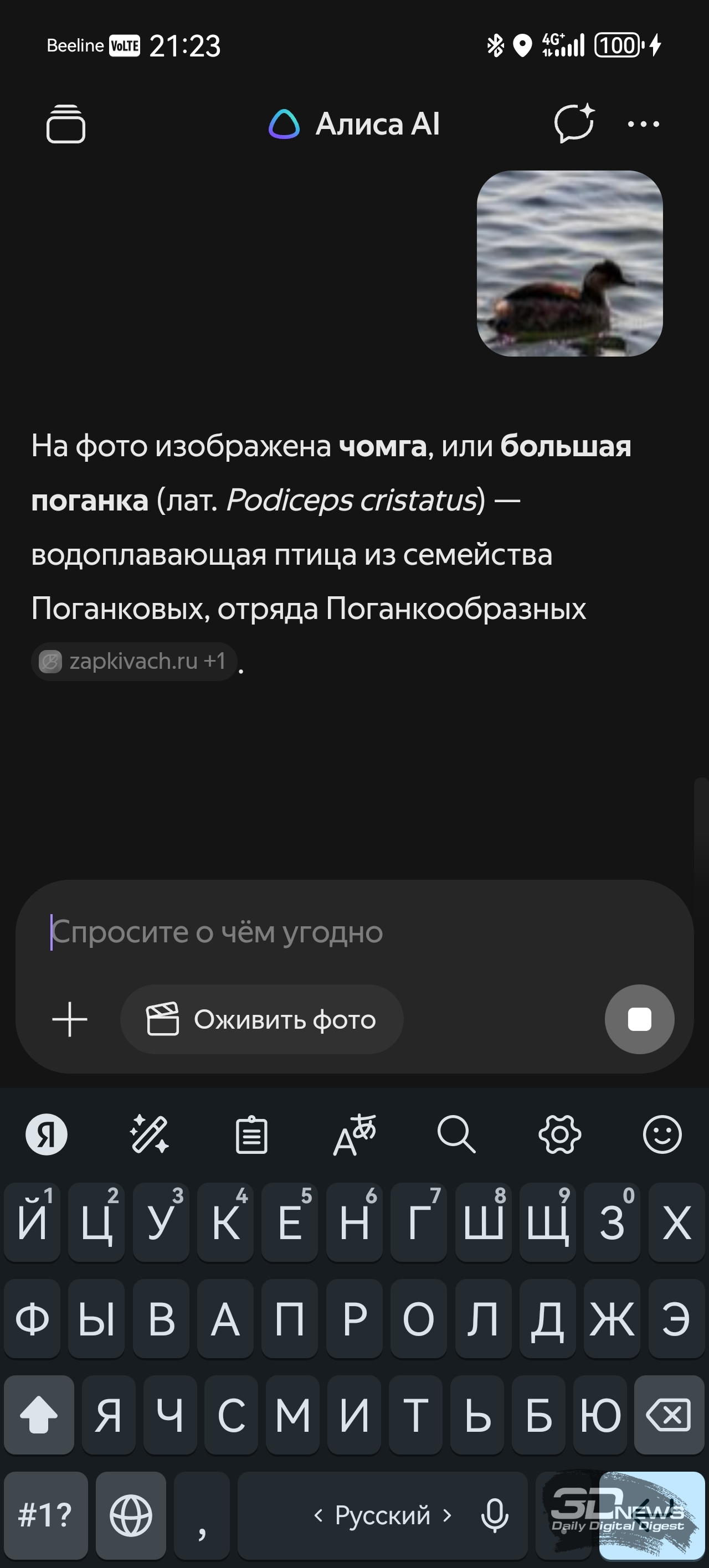Tap the plus attach button

[70, 1019]
